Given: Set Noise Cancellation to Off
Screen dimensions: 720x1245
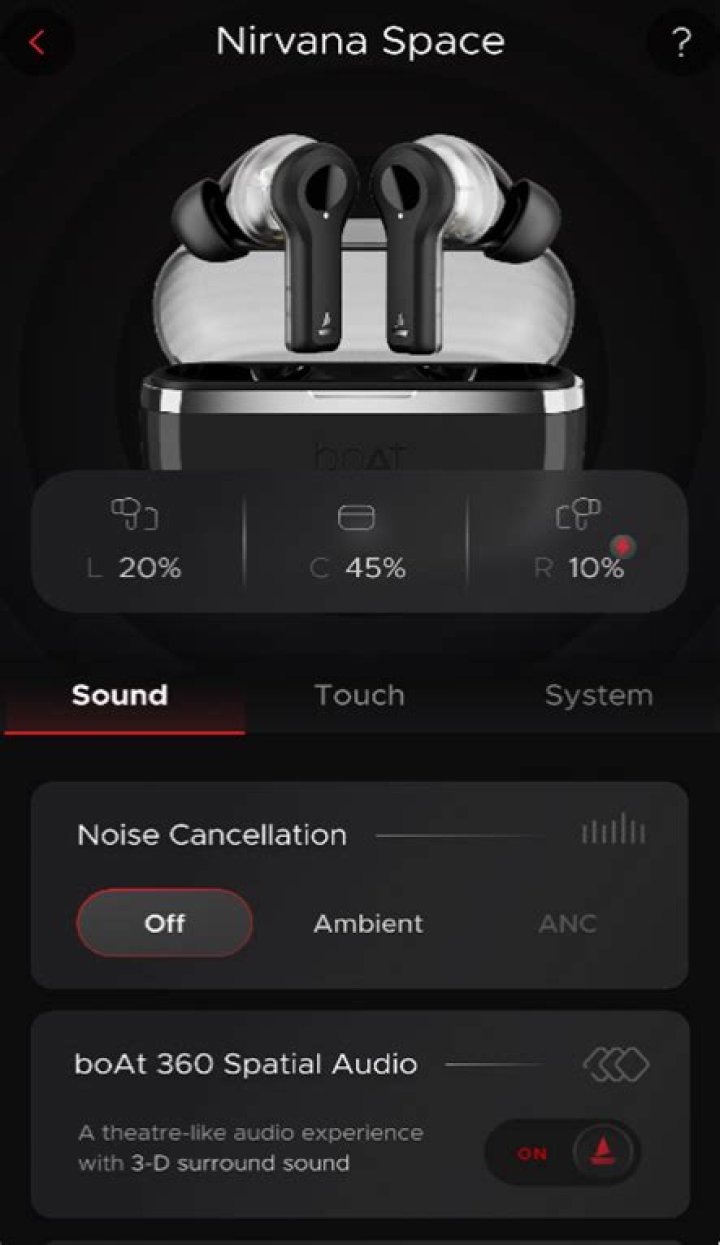Looking at the screenshot, I should pyautogui.click(x=165, y=923).
